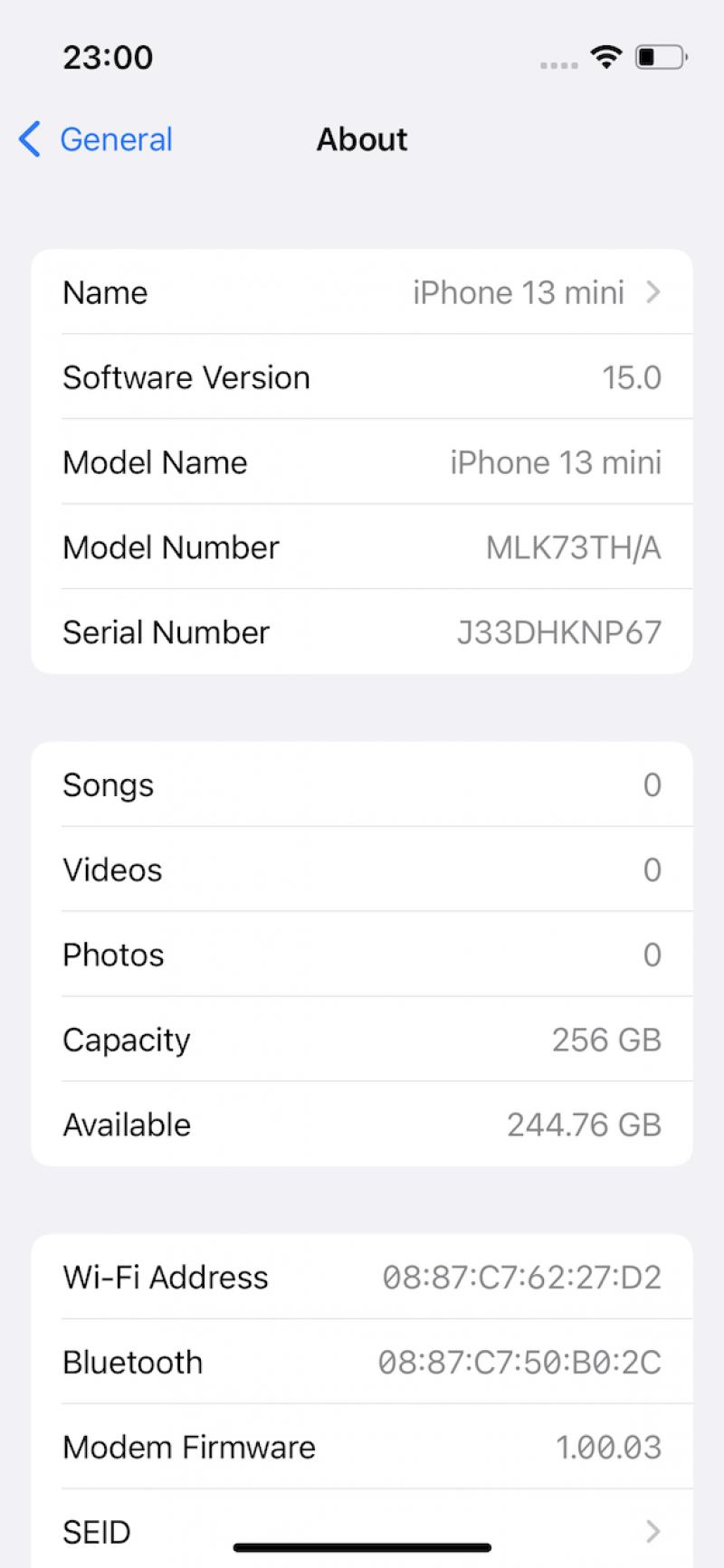Image resolution: width=724 pixels, height=1568 pixels.
Task: Open the SEID row
Action: pyautogui.click(x=362, y=1529)
